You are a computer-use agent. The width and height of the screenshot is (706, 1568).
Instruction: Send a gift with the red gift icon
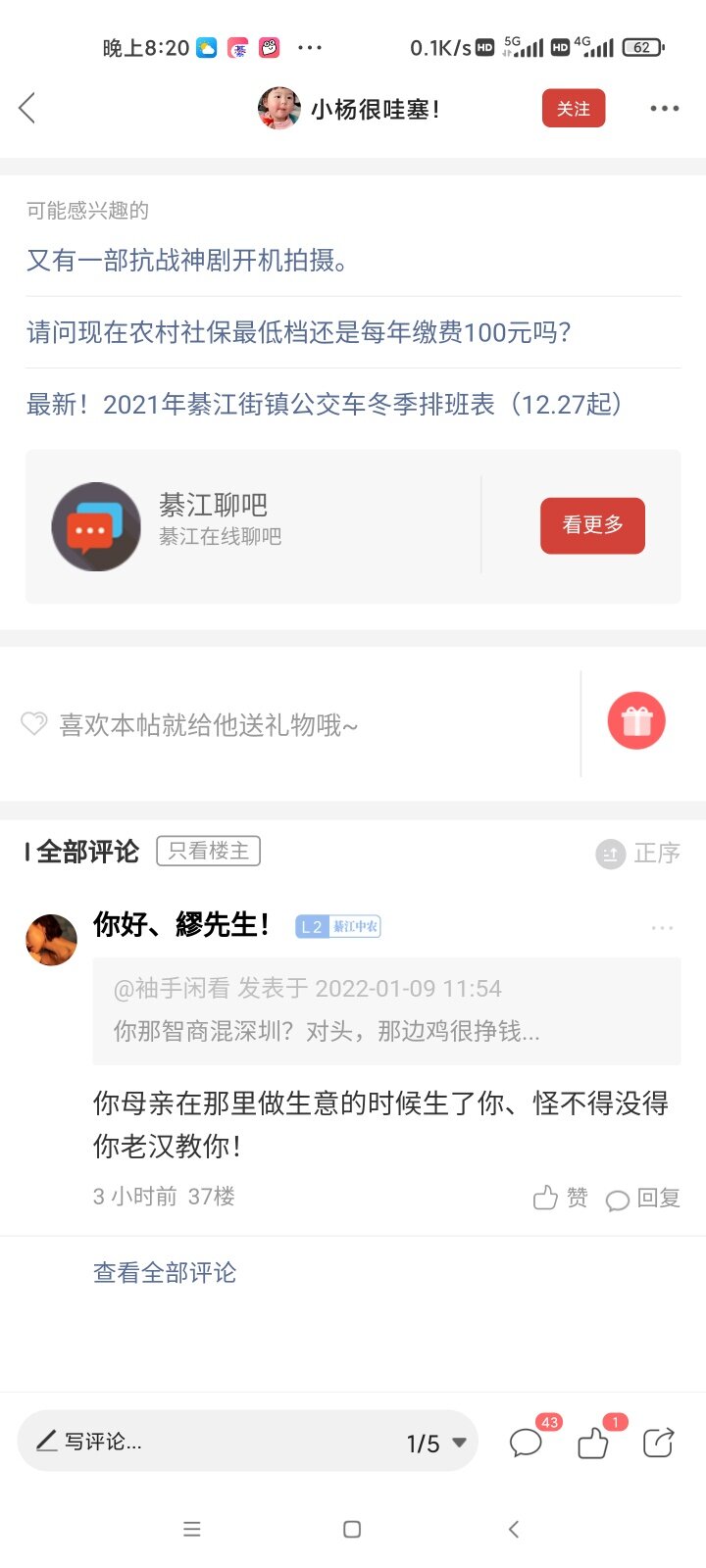point(636,721)
